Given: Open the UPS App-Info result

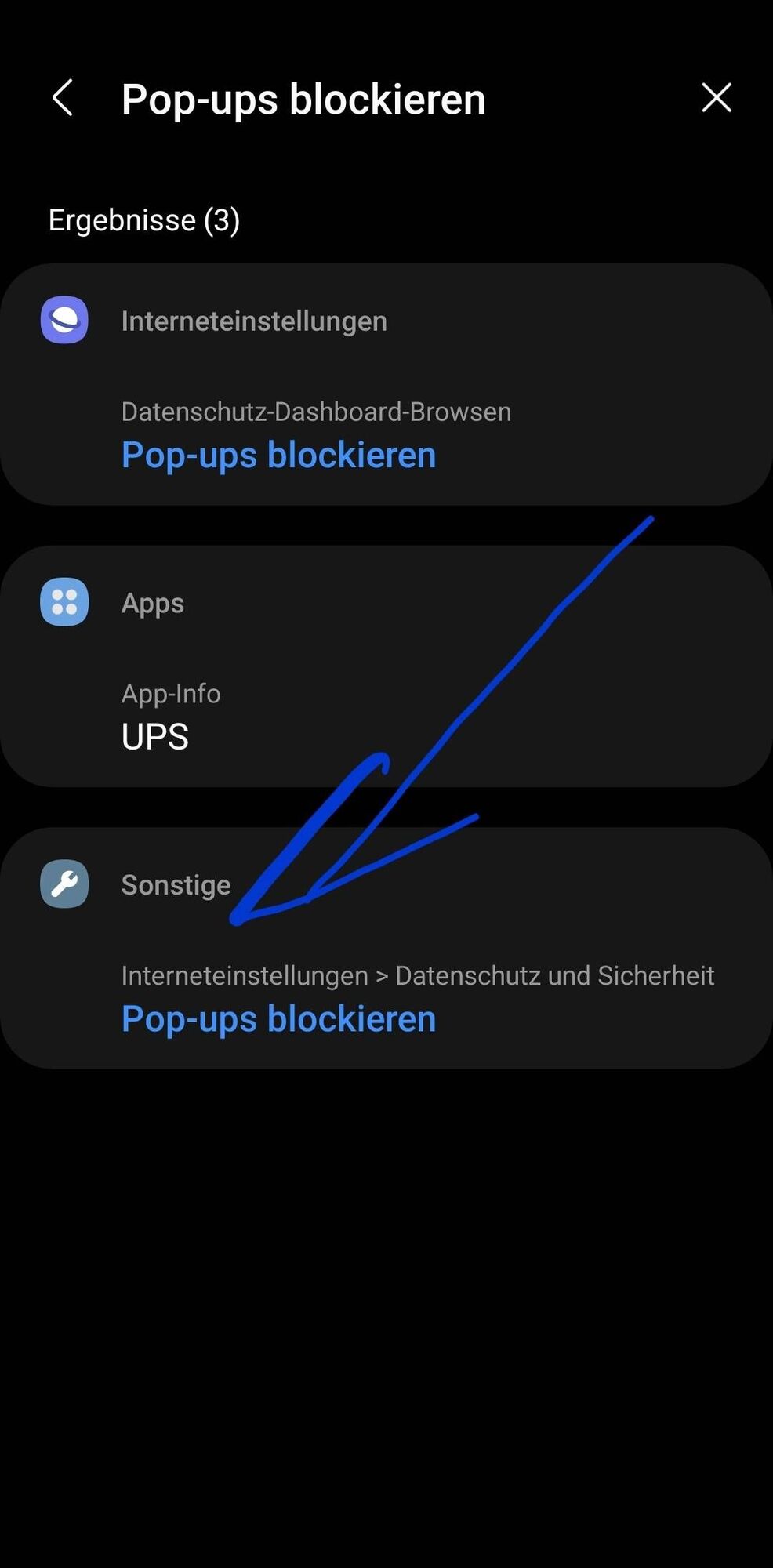Looking at the screenshot, I should [155, 736].
